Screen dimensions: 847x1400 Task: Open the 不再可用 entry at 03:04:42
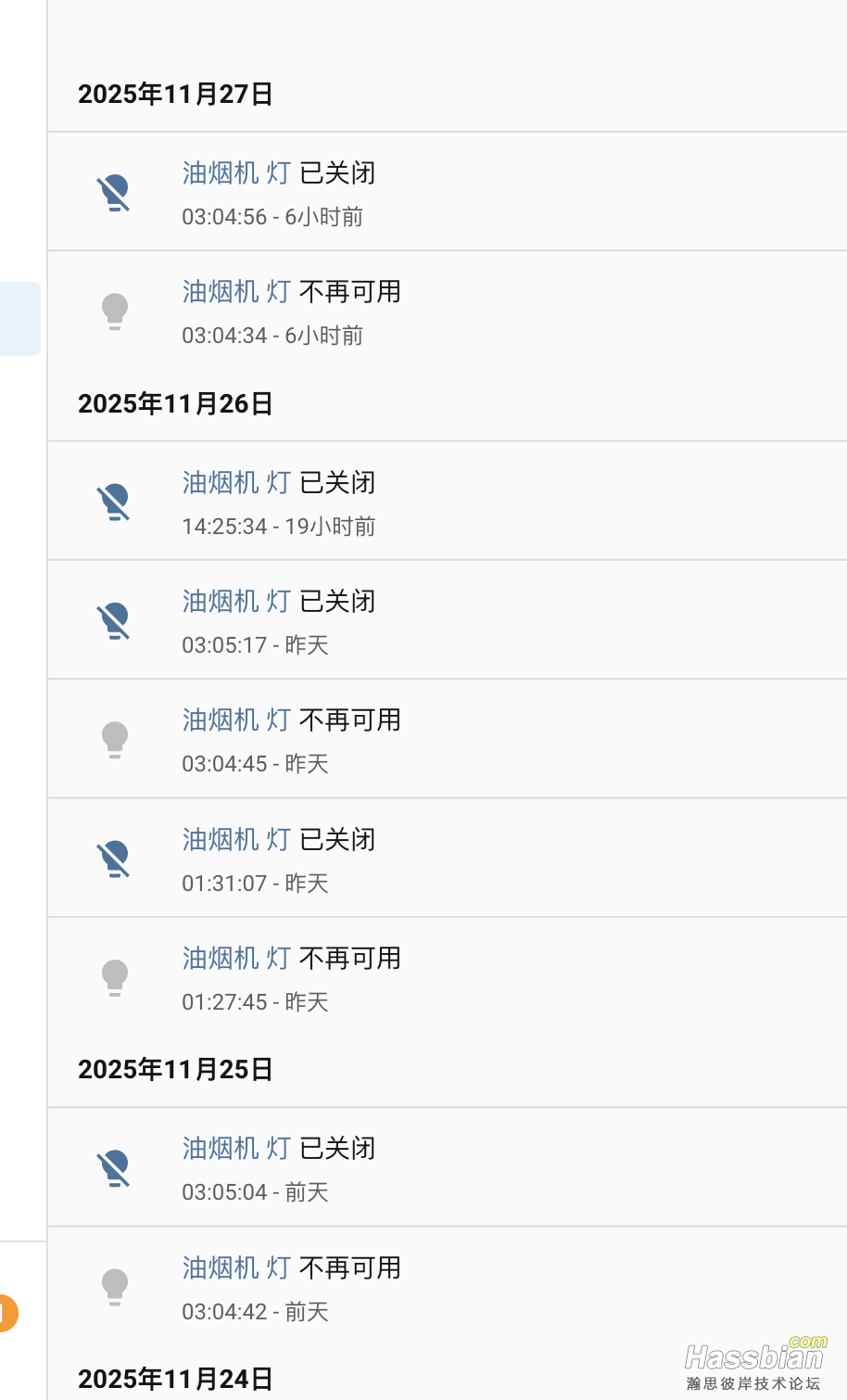click(292, 1287)
